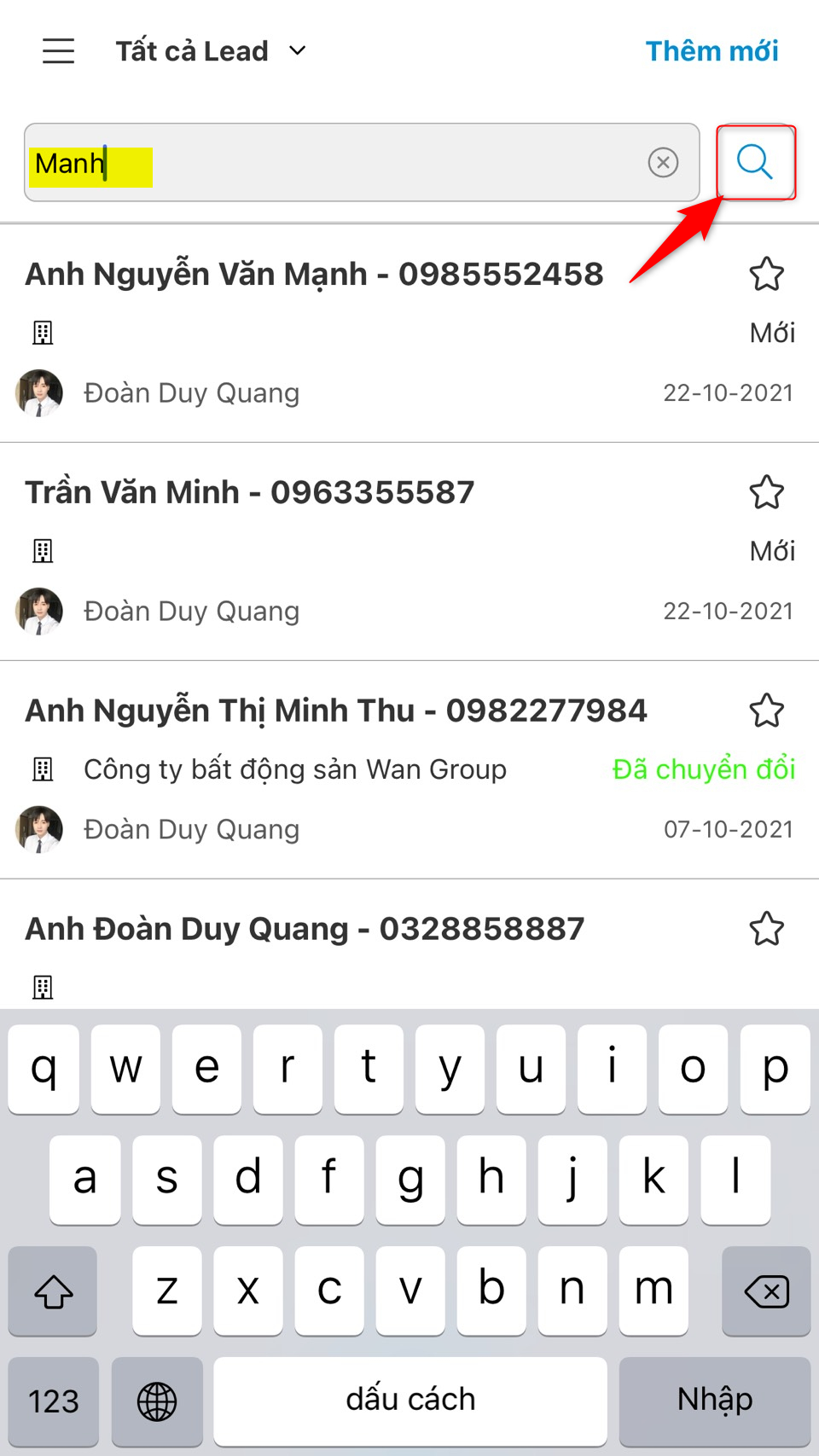Screen dimensions: 819x1456
Task: Open lead Trần Văn Minh
Action: 249,493
